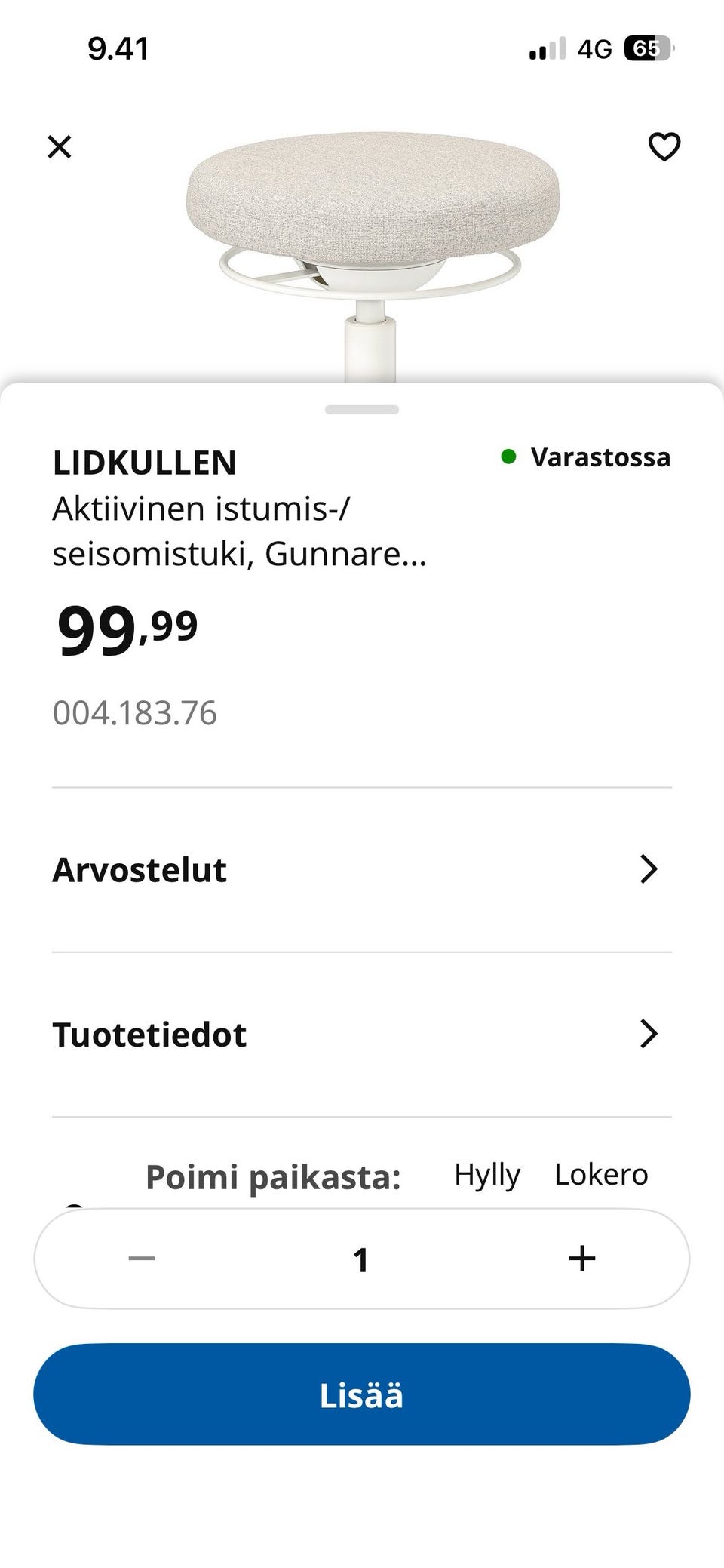Tap the X icon to close product view
Screen dimensions: 724x1568
pyautogui.click(x=60, y=147)
